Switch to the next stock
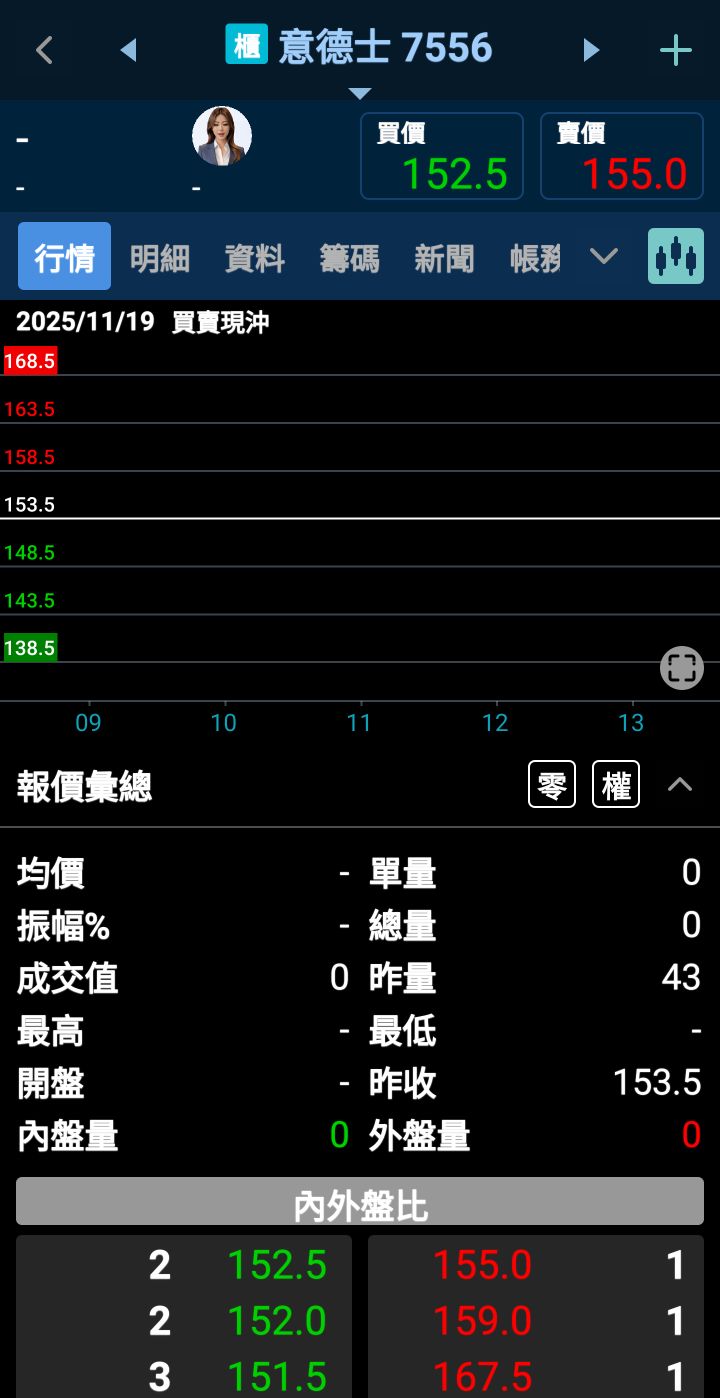The height and width of the screenshot is (1398, 720). (x=591, y=50)
